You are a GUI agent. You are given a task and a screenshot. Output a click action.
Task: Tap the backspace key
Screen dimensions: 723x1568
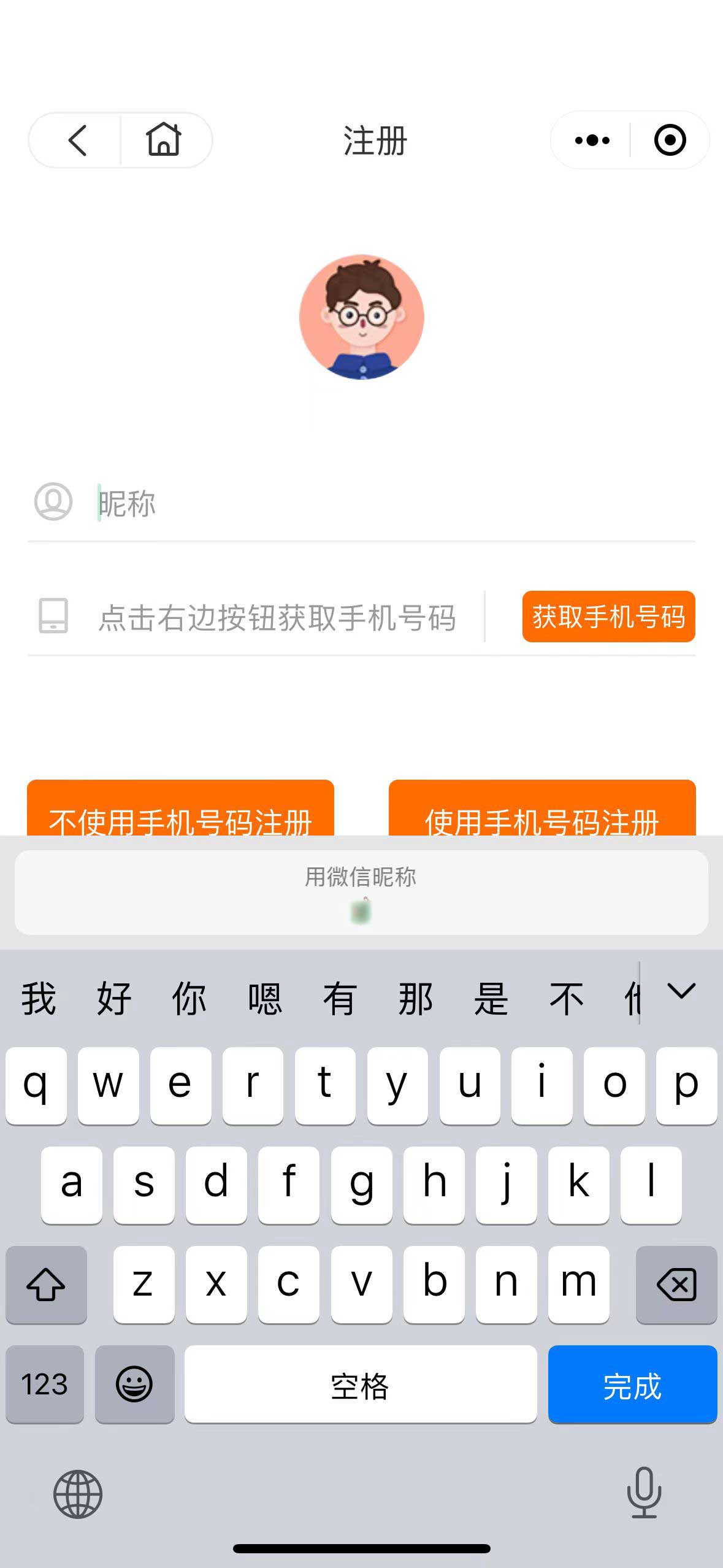pyautogui.click(x=676, y=1285)
